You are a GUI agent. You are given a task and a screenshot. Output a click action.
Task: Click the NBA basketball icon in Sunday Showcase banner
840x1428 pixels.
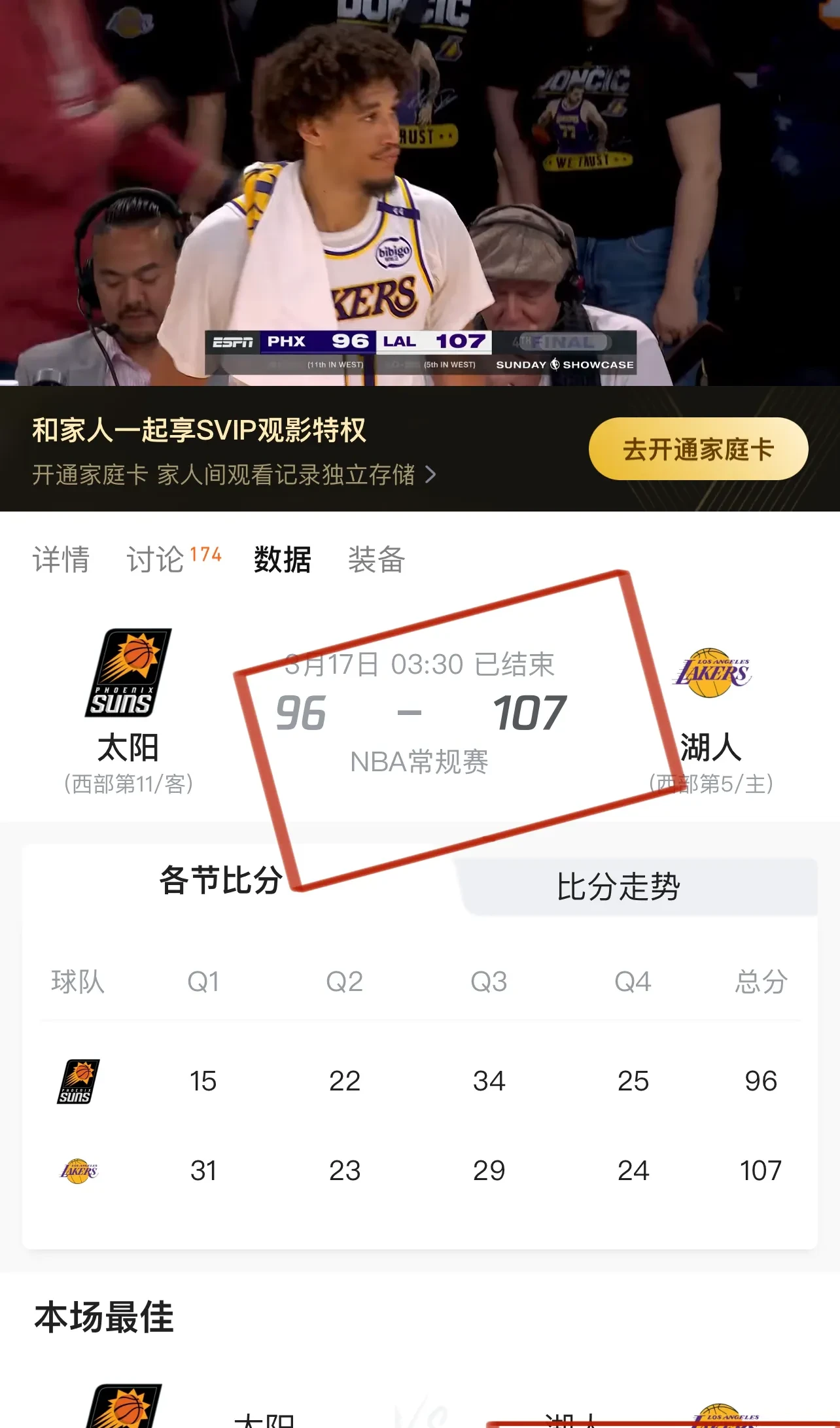(x=554, y=365)
